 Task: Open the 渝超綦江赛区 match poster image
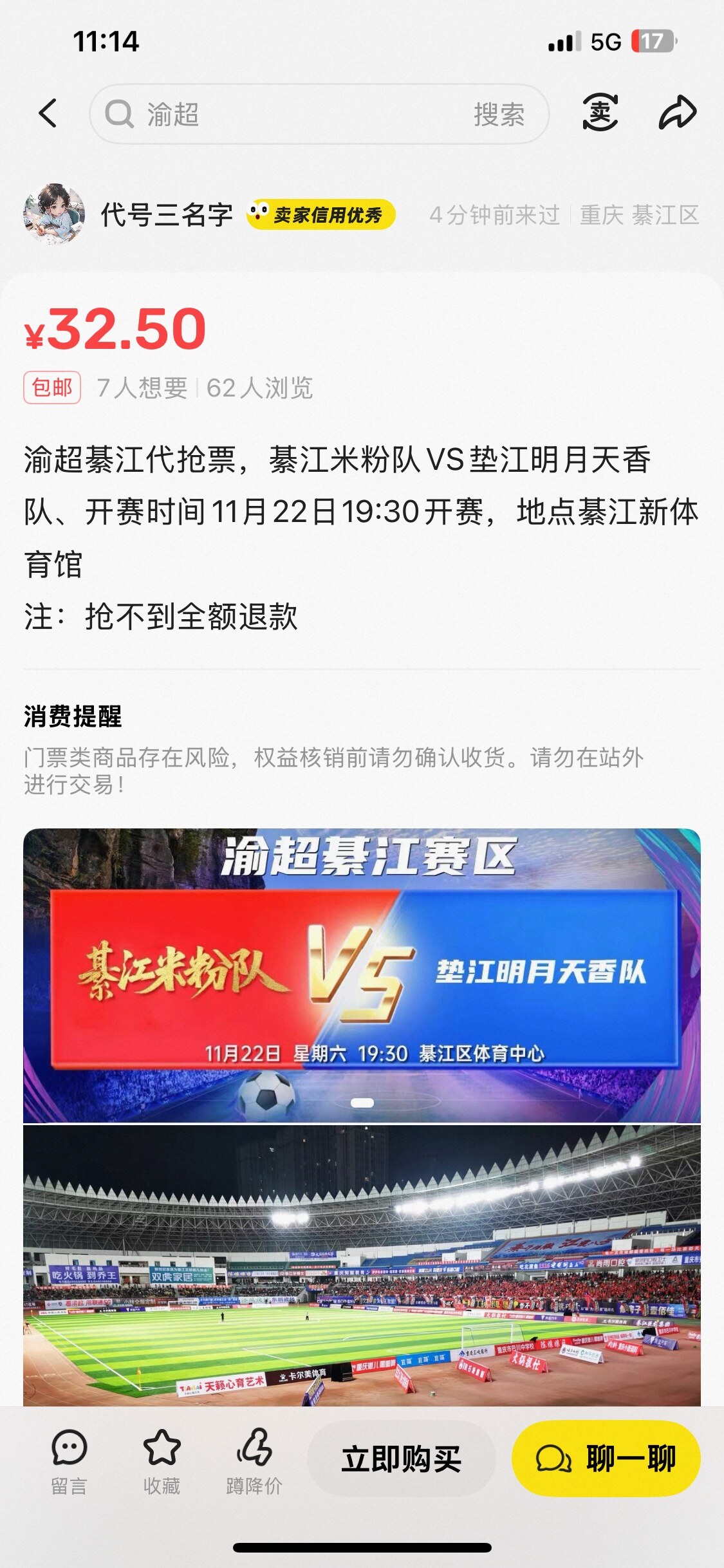(x=362, y=975)
